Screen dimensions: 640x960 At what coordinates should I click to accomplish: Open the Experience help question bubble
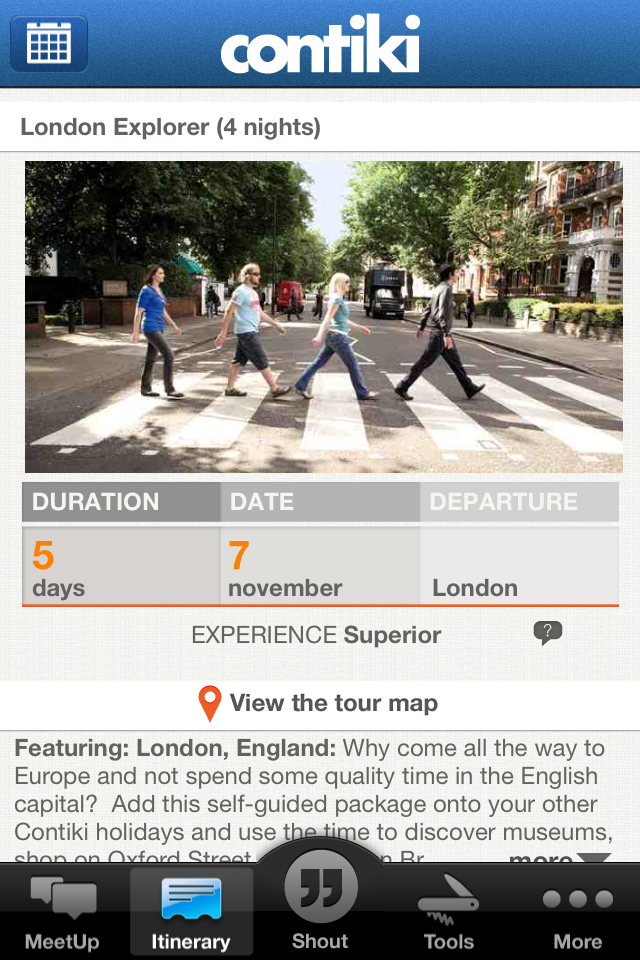click(x=547, y=633)
